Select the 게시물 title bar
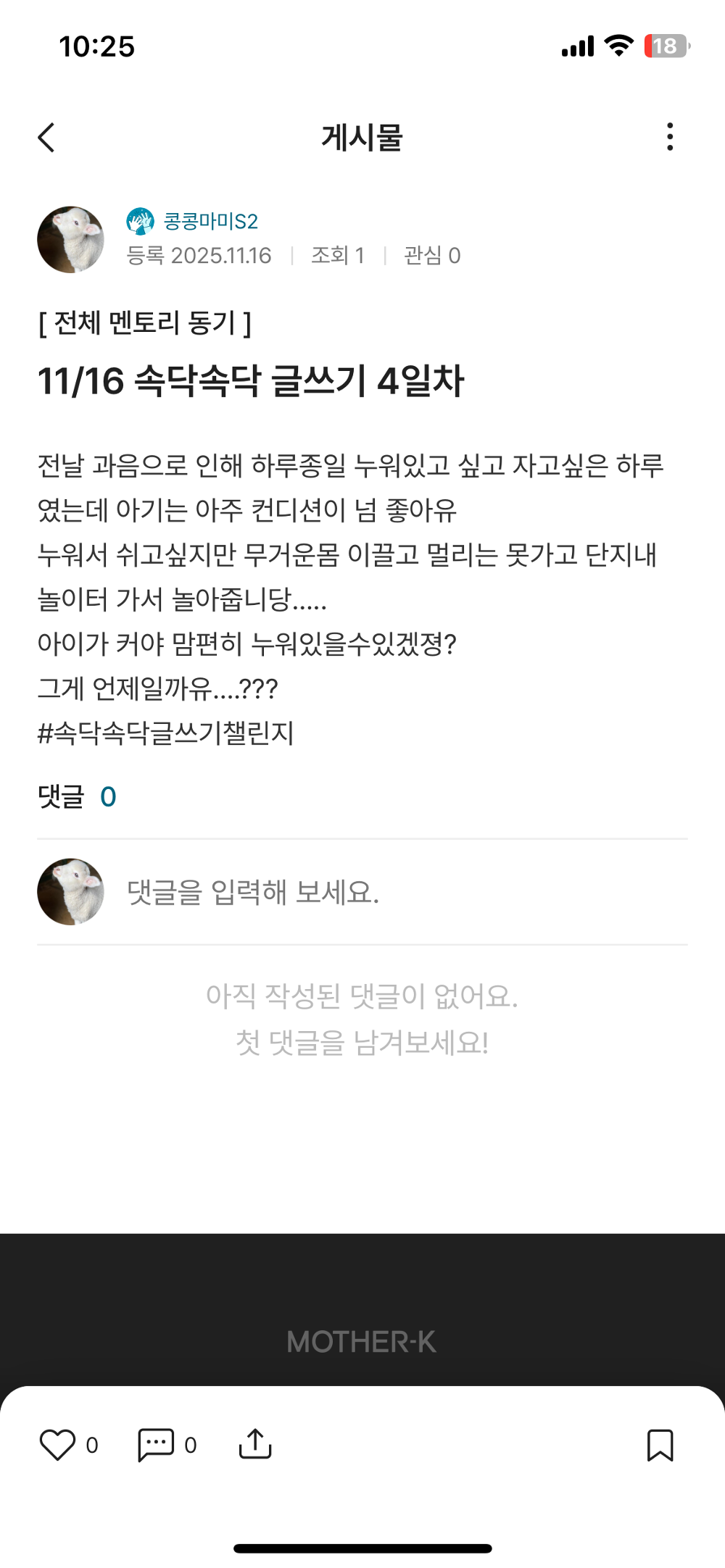This screenshot has height=1568, width=725. (x=362, y=137)
